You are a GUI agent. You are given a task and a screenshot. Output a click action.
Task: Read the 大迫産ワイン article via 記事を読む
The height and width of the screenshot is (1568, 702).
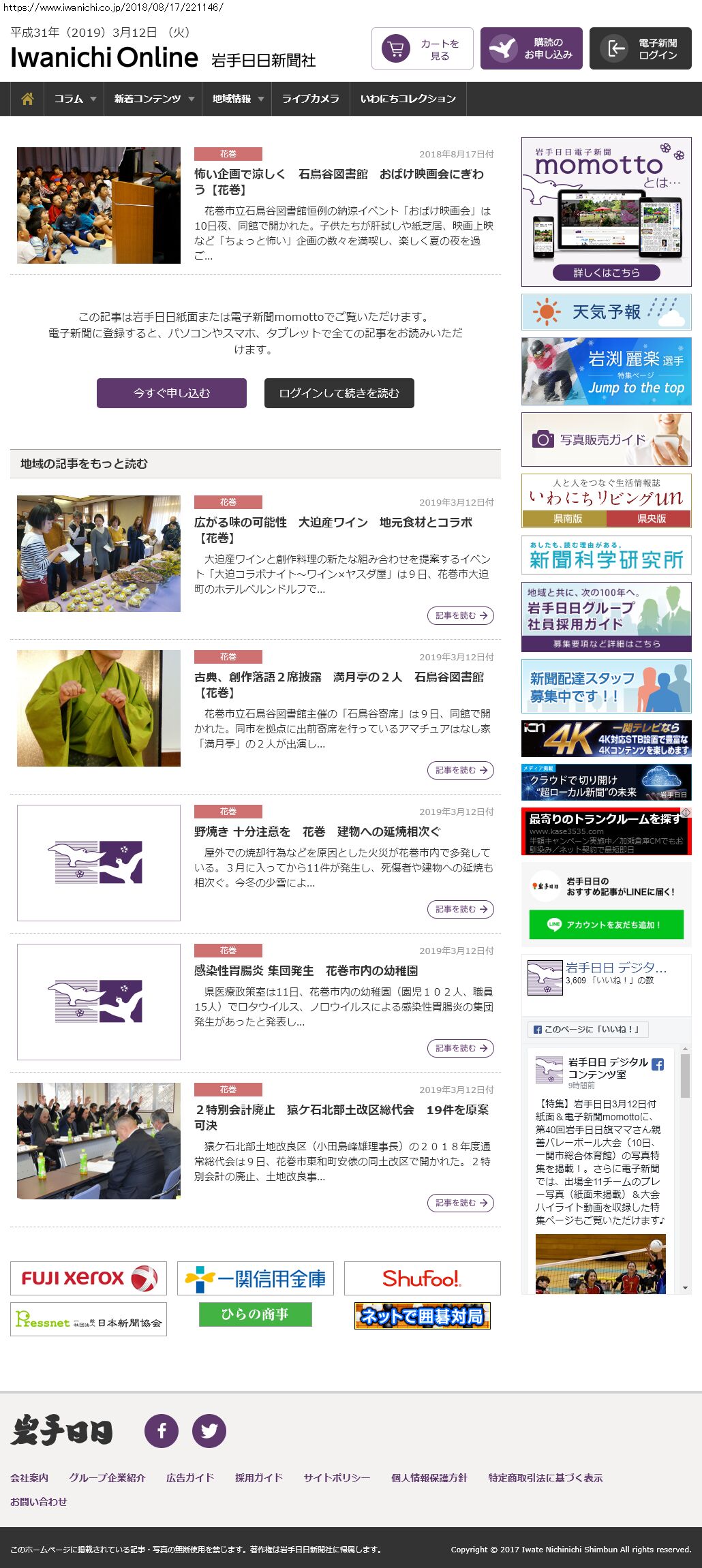[x=460, y=615]
